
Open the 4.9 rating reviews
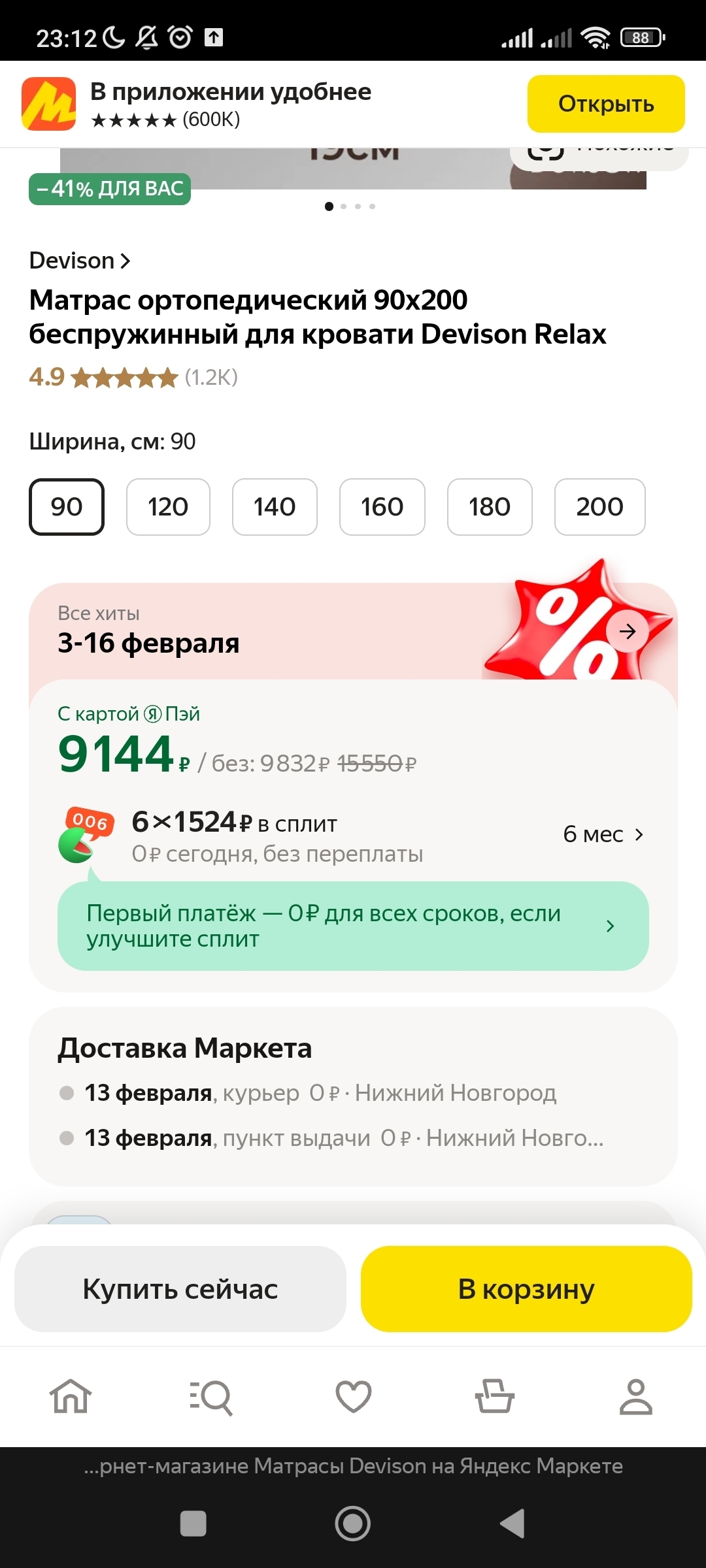click(133, 378)
